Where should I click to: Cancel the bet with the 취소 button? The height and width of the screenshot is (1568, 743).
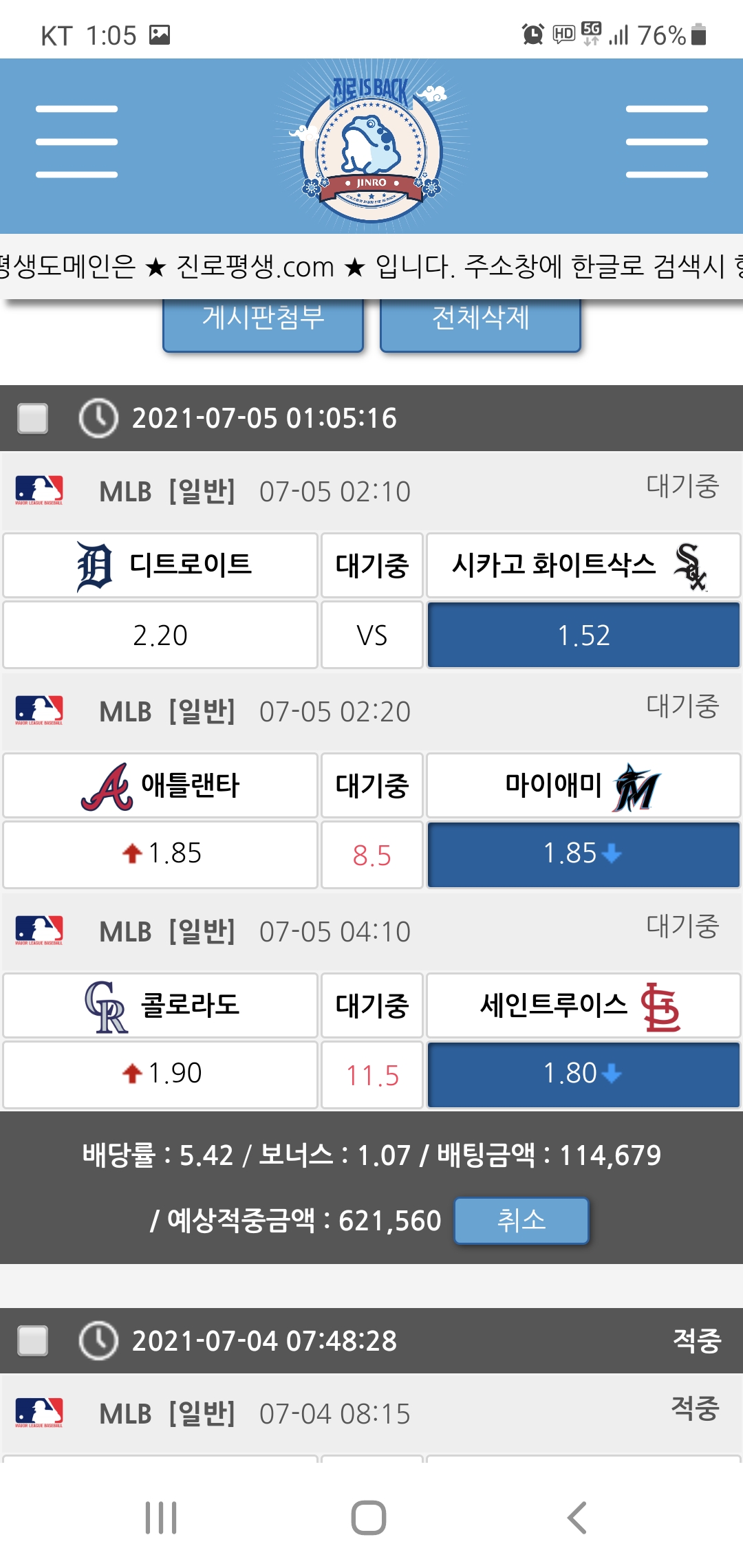point(521,1221)
